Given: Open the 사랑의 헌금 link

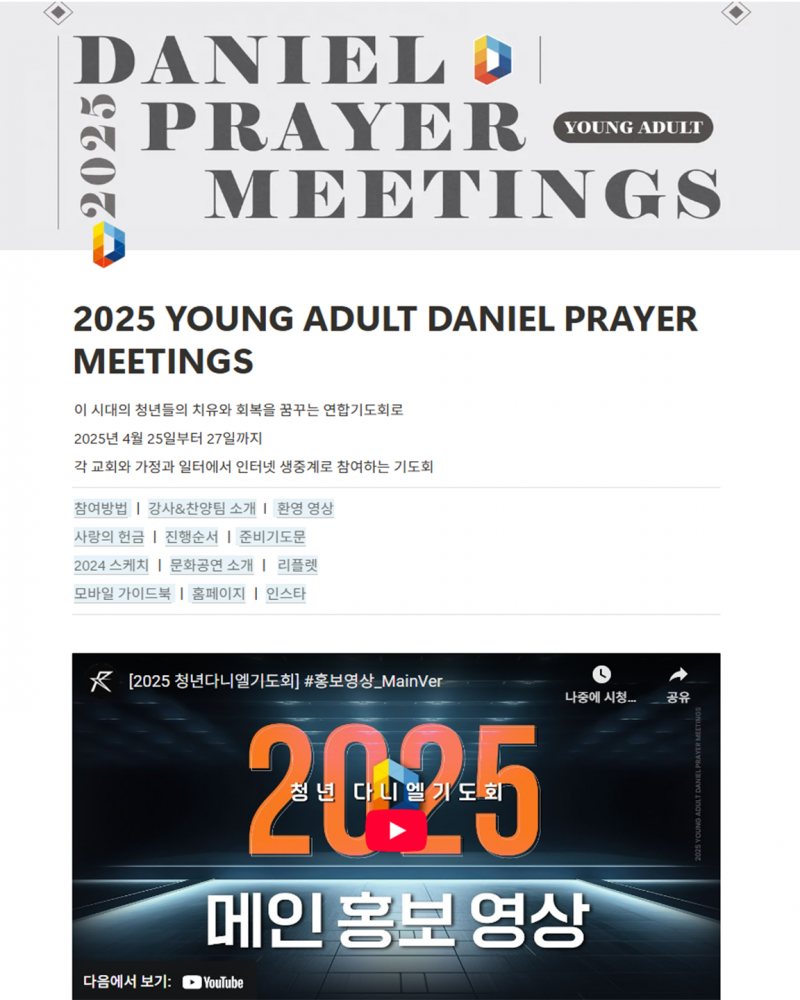Looking at the screenshot, I should (x=109, y=537).
